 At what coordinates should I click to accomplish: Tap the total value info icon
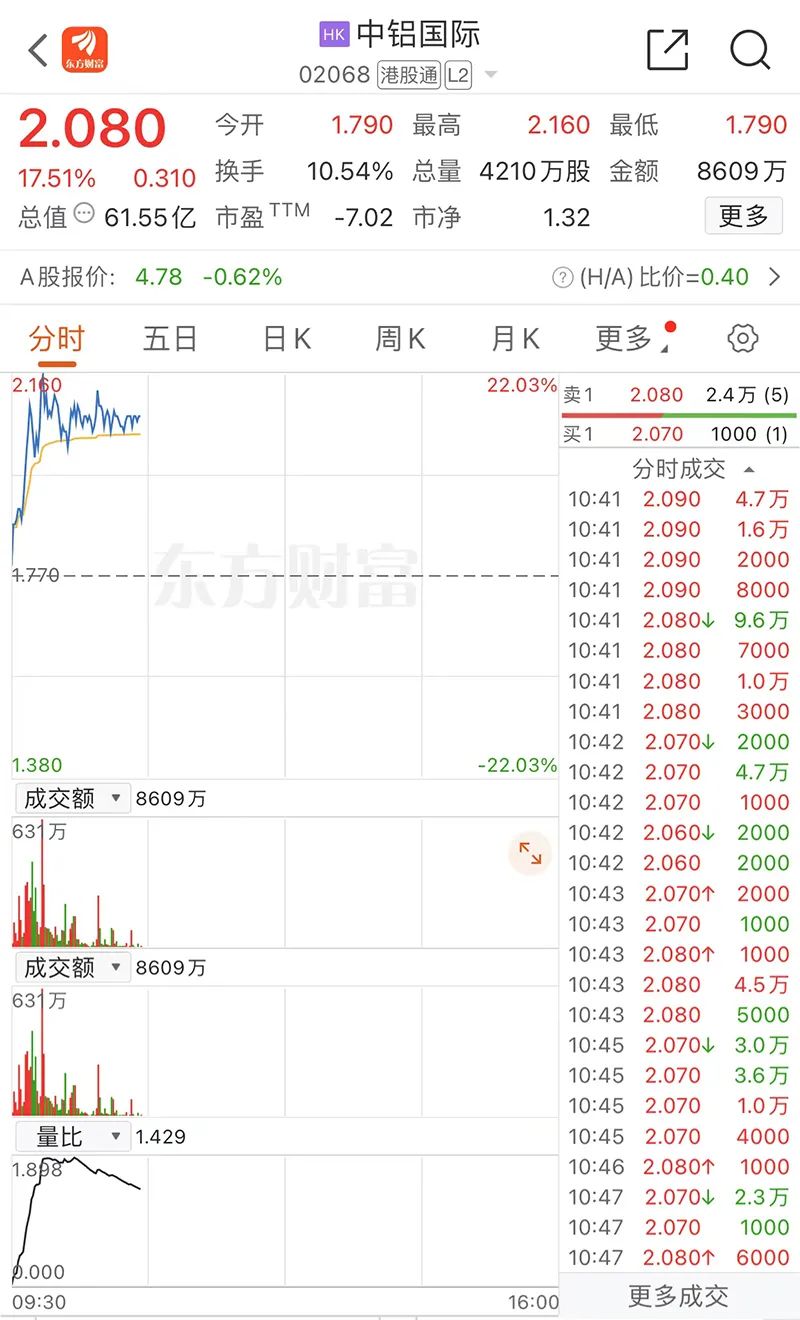85,213
